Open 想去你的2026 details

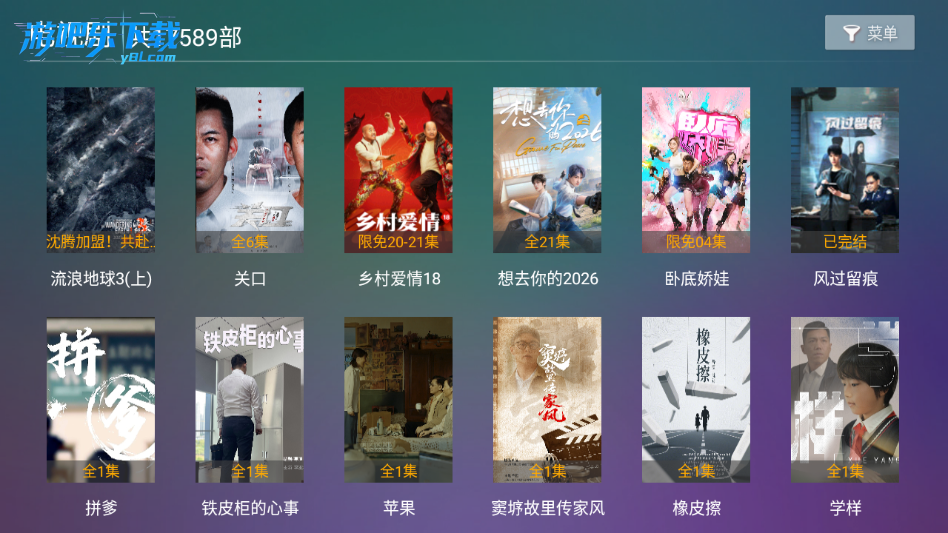(547, 170)
